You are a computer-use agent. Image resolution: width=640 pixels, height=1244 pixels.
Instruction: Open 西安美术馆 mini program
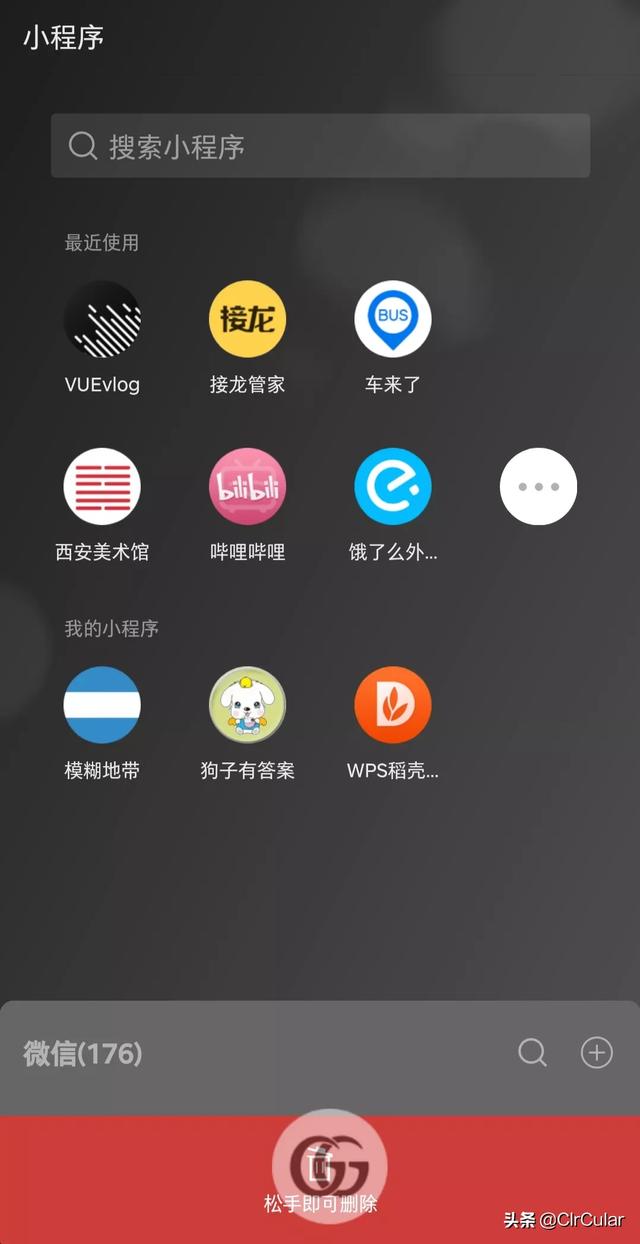[x=102, y=487]
